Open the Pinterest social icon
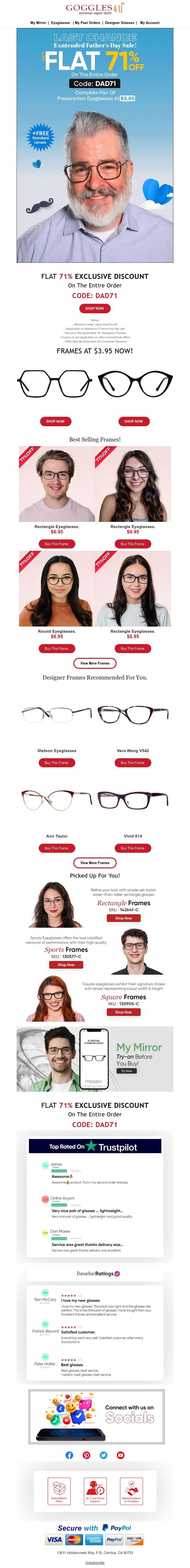This screenshot has height=1568, width=190. pyautogui.click(x=86, y=1456)
